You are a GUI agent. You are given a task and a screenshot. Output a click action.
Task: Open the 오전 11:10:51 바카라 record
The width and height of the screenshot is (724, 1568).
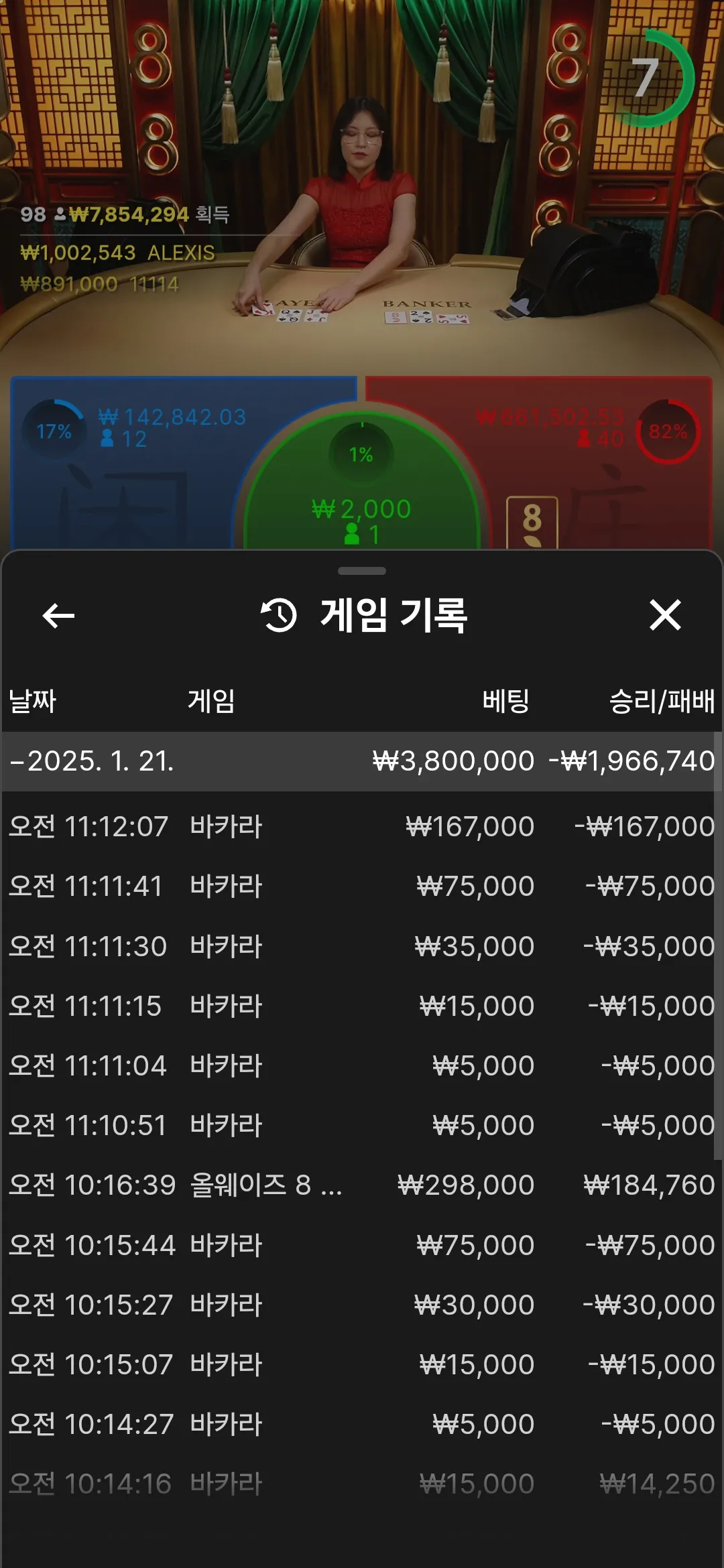pyautogui.click(x=362, y=1125)
